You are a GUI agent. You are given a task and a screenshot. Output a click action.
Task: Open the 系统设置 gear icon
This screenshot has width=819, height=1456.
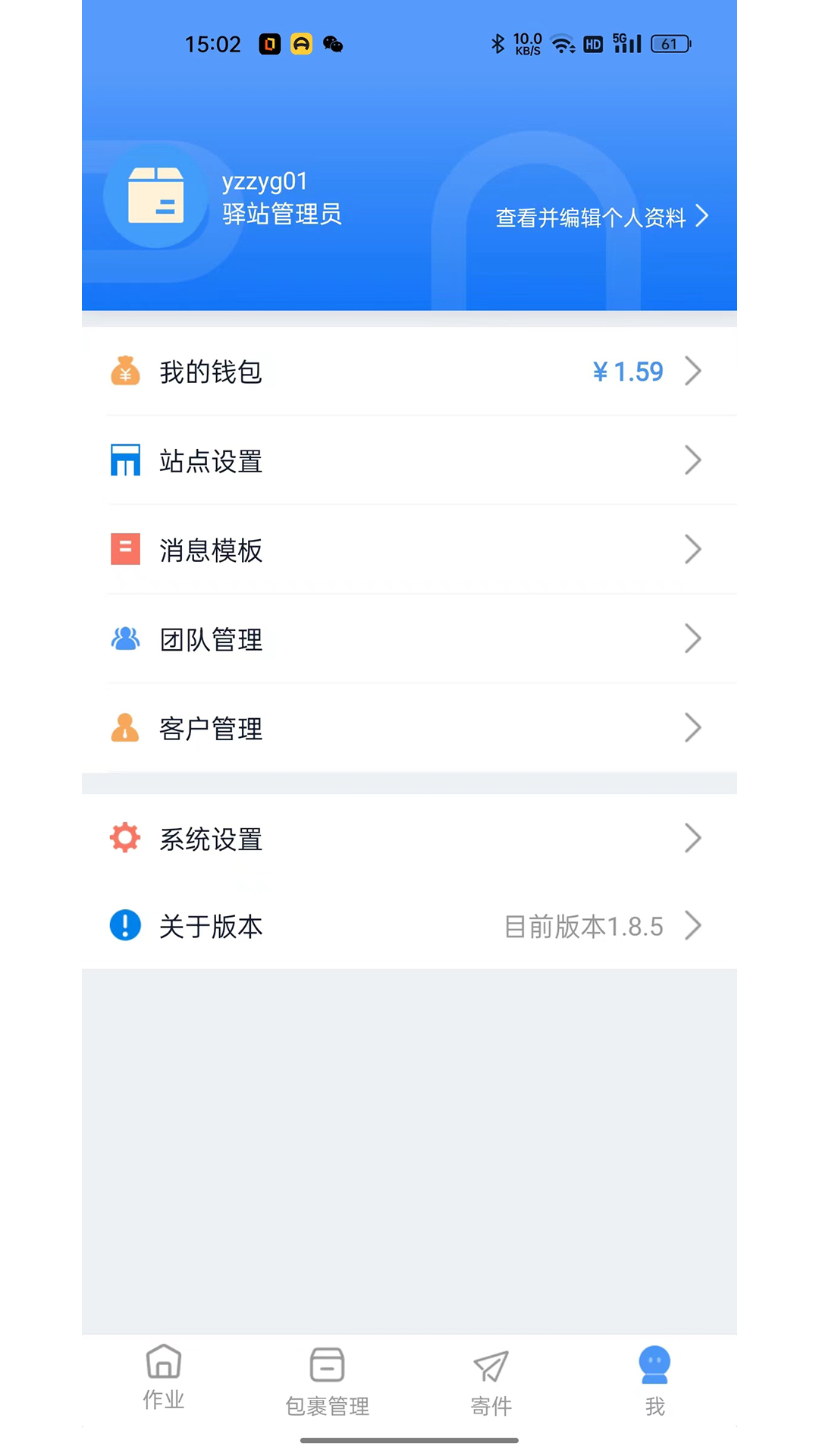click(125, 838)
